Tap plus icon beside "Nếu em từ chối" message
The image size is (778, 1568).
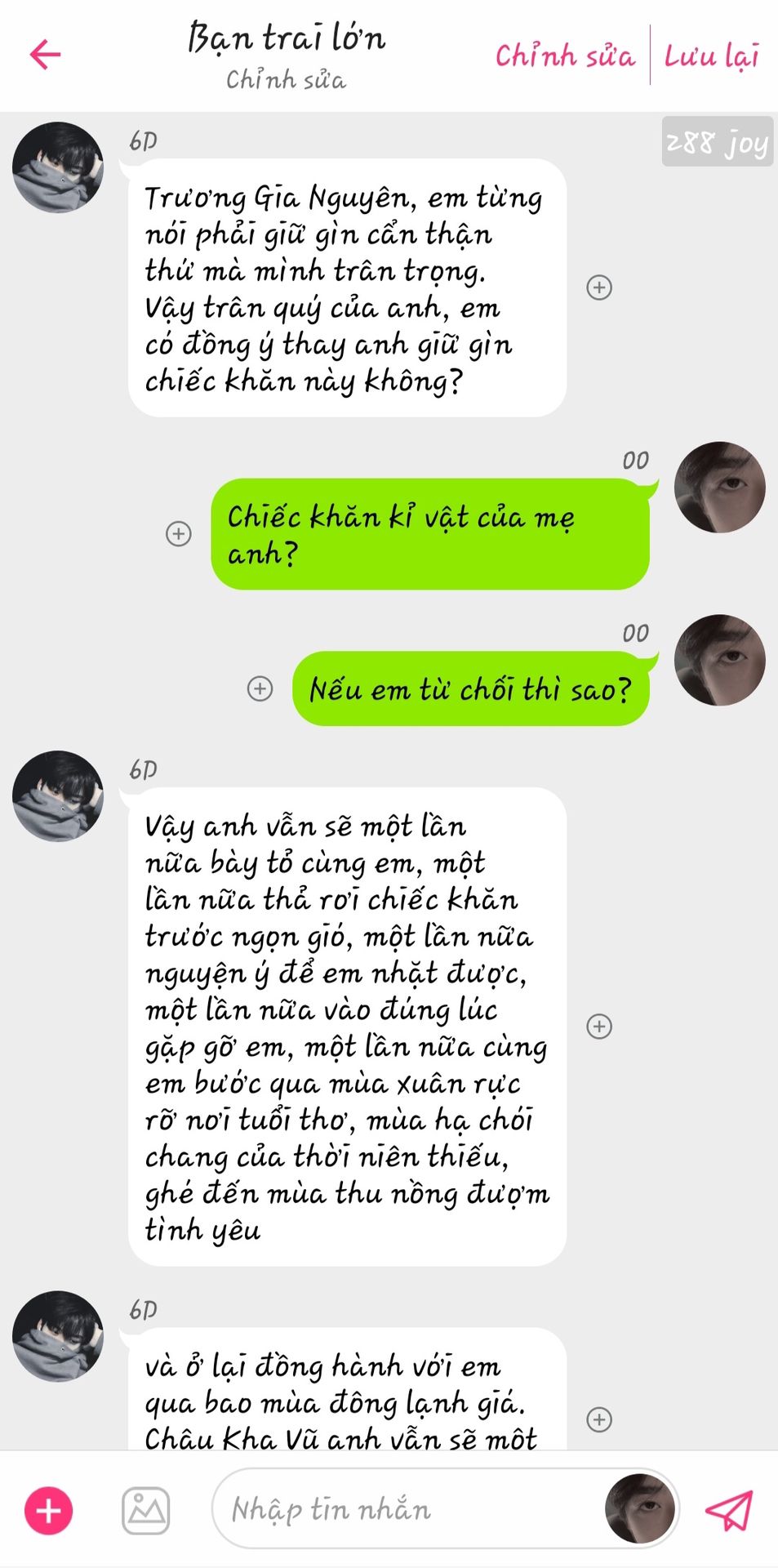pos(260,688)
